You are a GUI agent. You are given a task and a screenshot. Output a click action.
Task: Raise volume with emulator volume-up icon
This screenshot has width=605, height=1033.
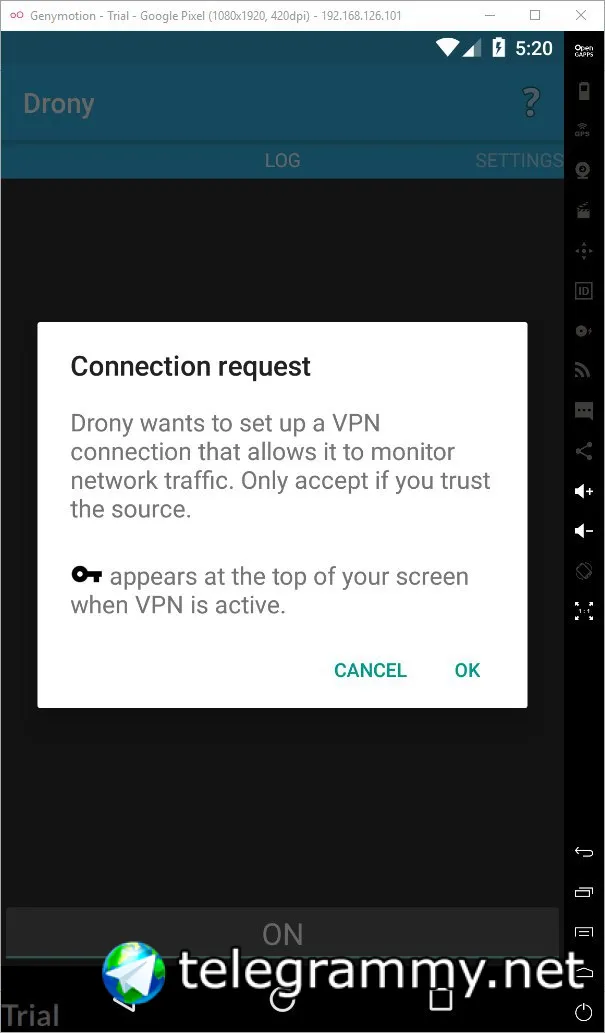[x=584, y=491]
